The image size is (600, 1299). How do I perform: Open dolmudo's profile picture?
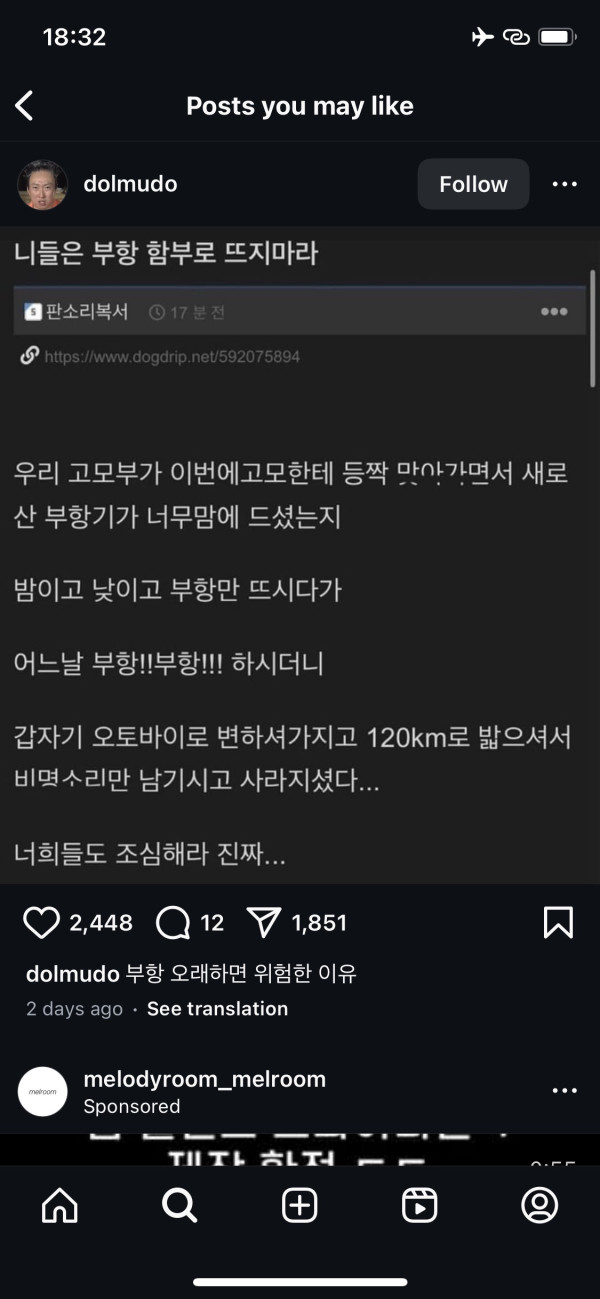pos(43,184)
